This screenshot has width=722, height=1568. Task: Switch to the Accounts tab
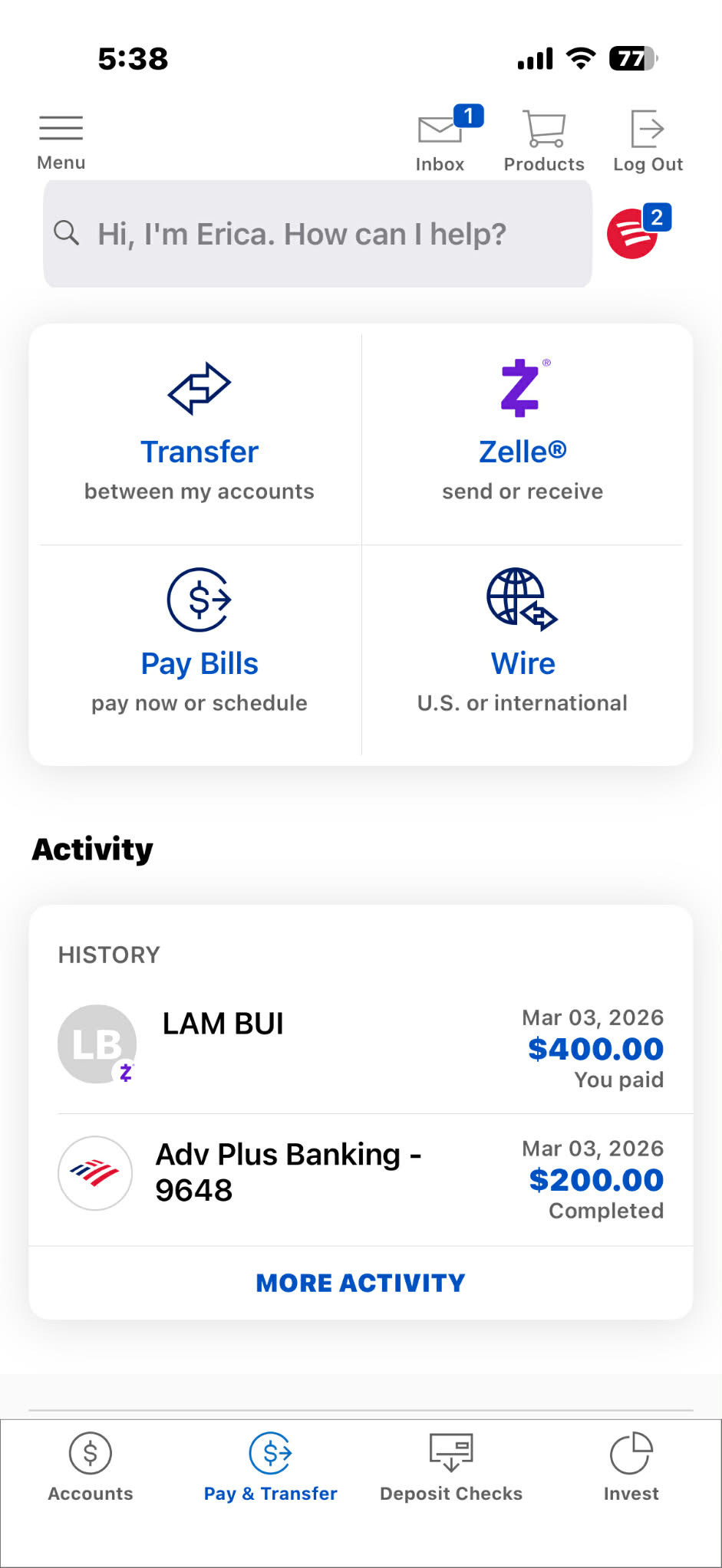[x=91, y=1467]
